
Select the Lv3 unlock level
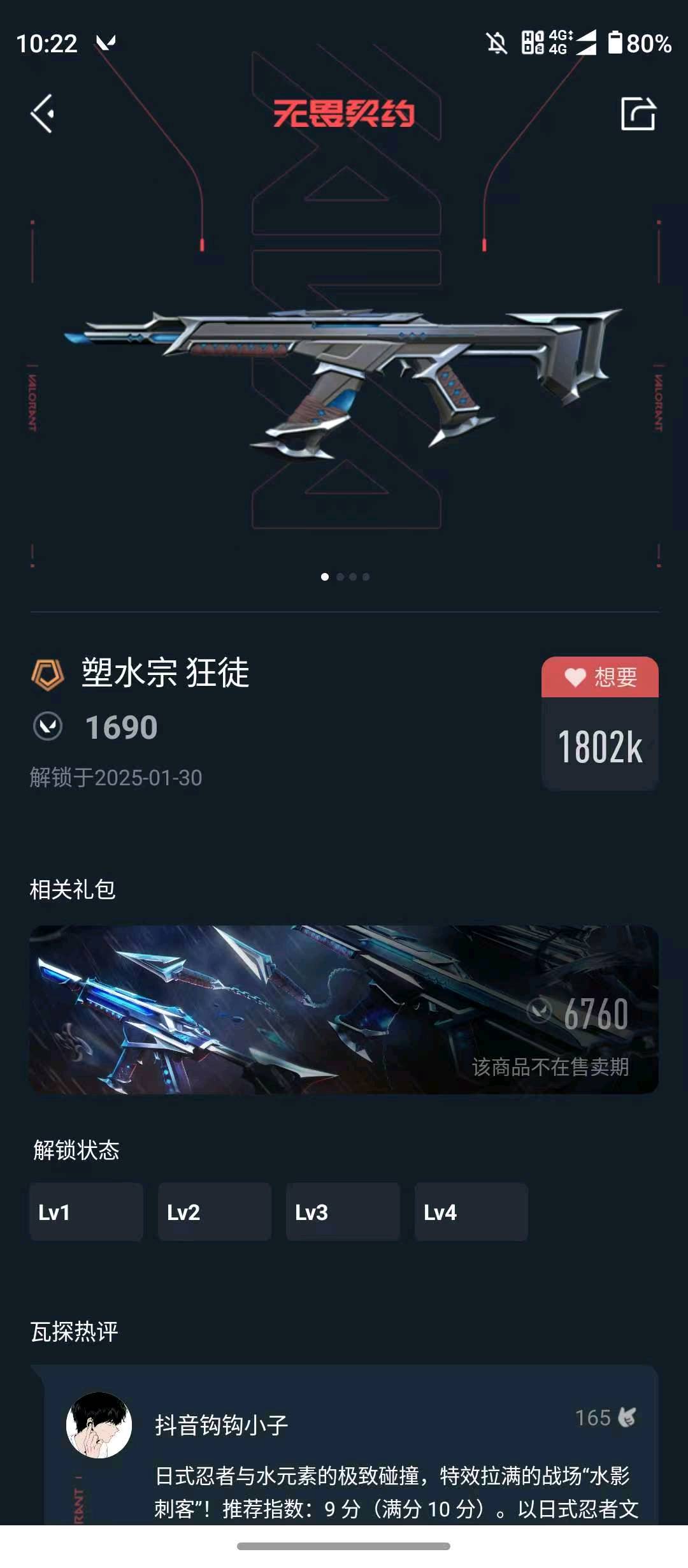(x=343, y=1212)
